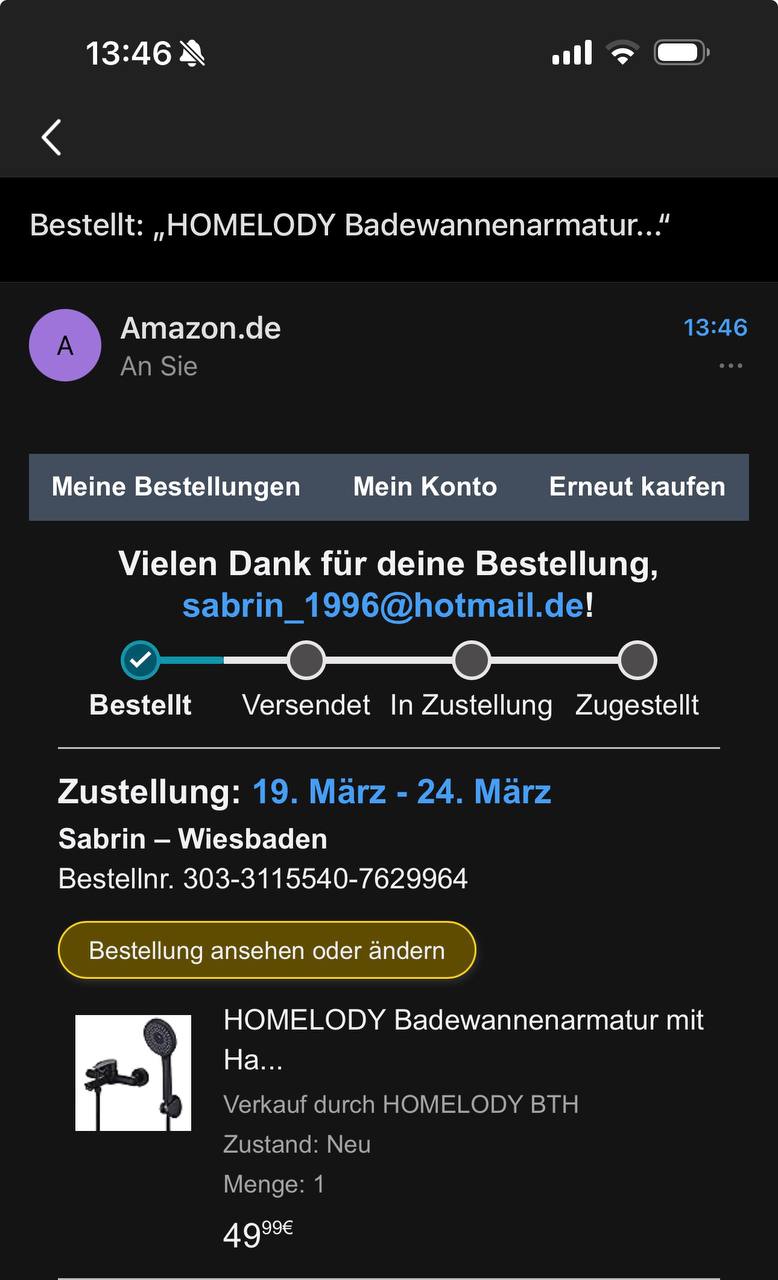Select Erneut kaufen

[x=637, y=487]
